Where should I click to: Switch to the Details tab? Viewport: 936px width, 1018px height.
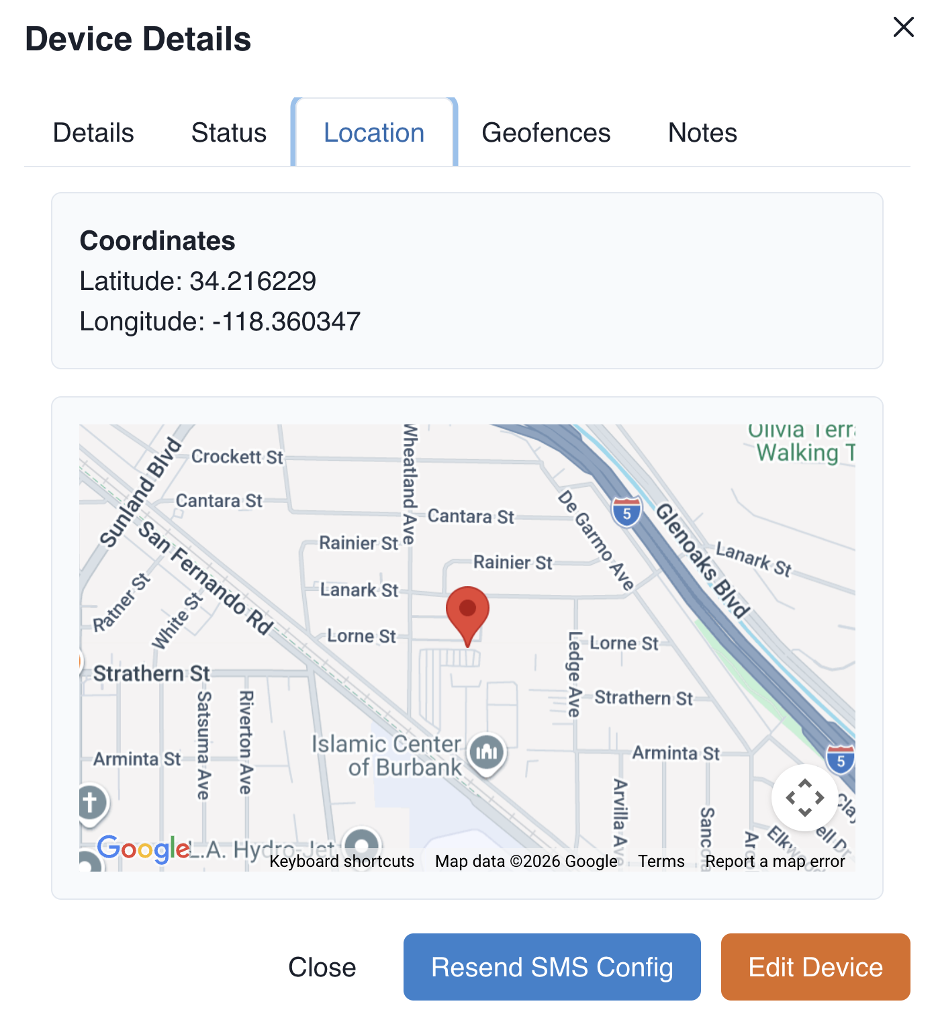point(93,133)
